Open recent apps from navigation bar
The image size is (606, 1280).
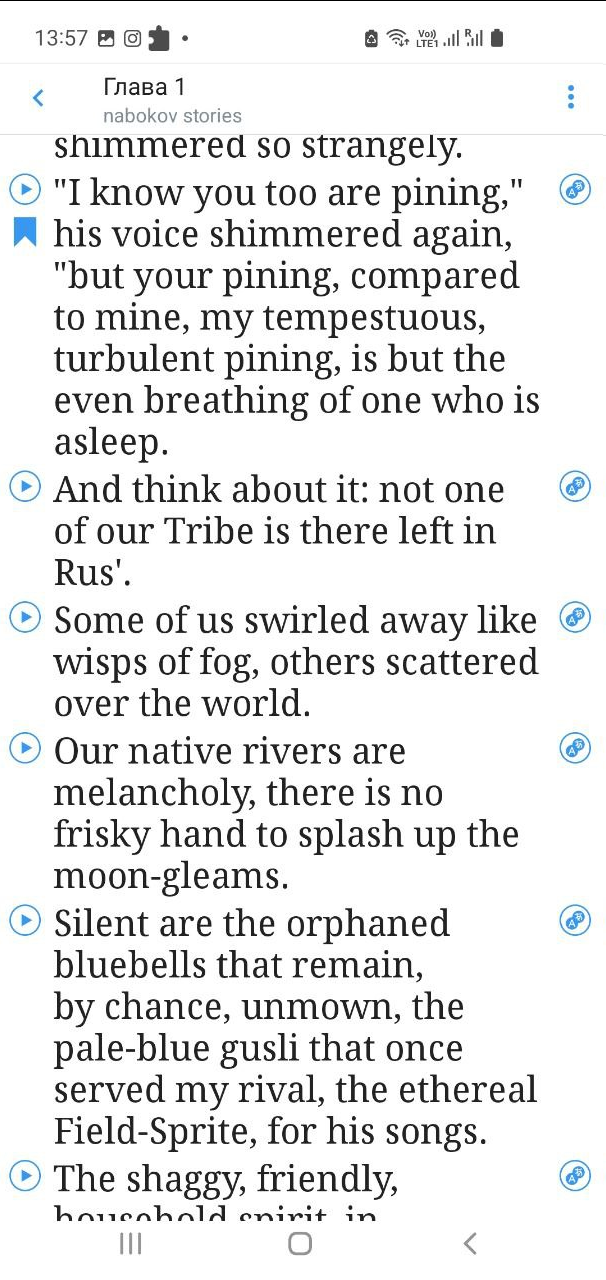tap(130, 1243)
